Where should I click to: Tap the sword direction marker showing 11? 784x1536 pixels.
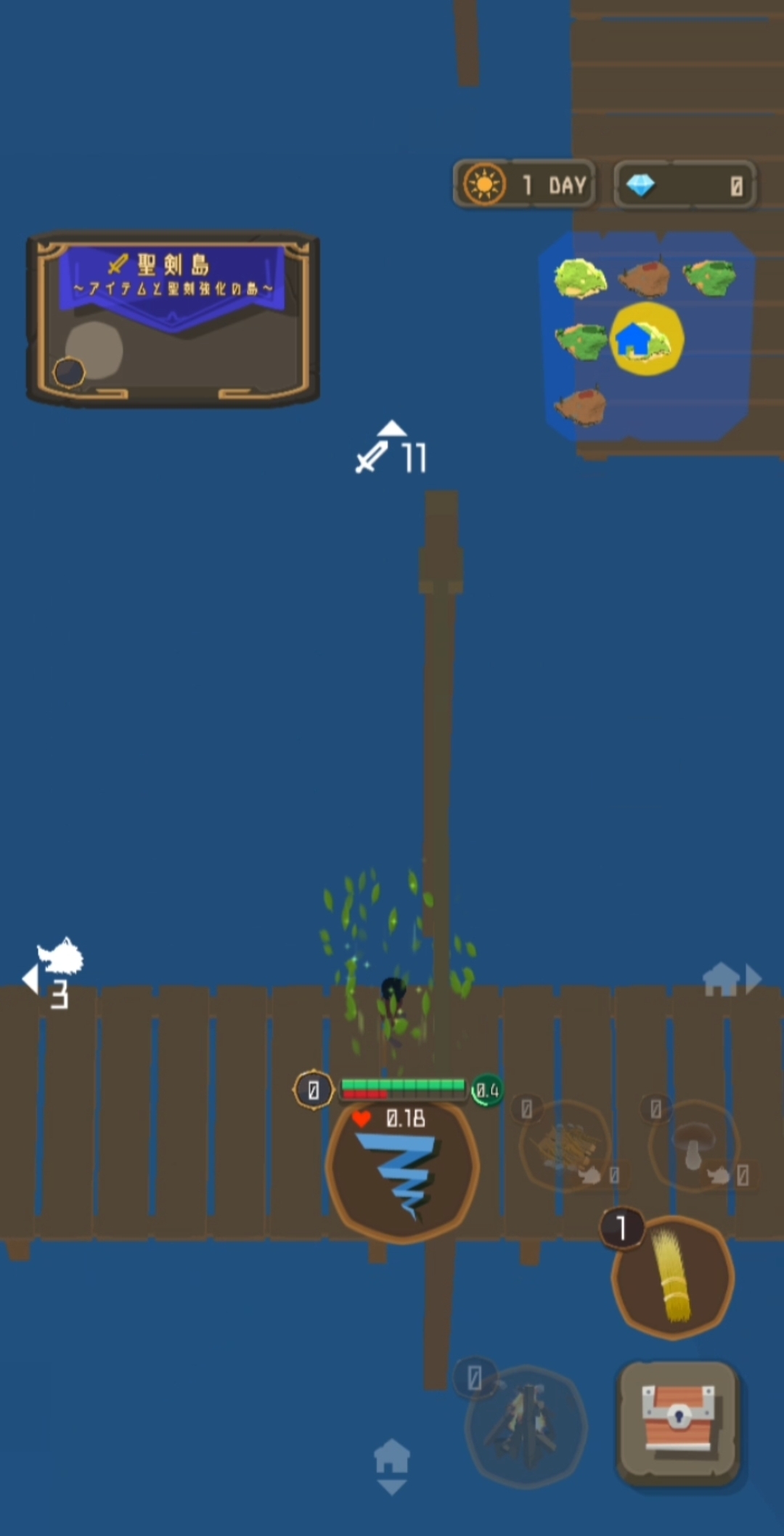pyautogui.click(x=392, y=450)
